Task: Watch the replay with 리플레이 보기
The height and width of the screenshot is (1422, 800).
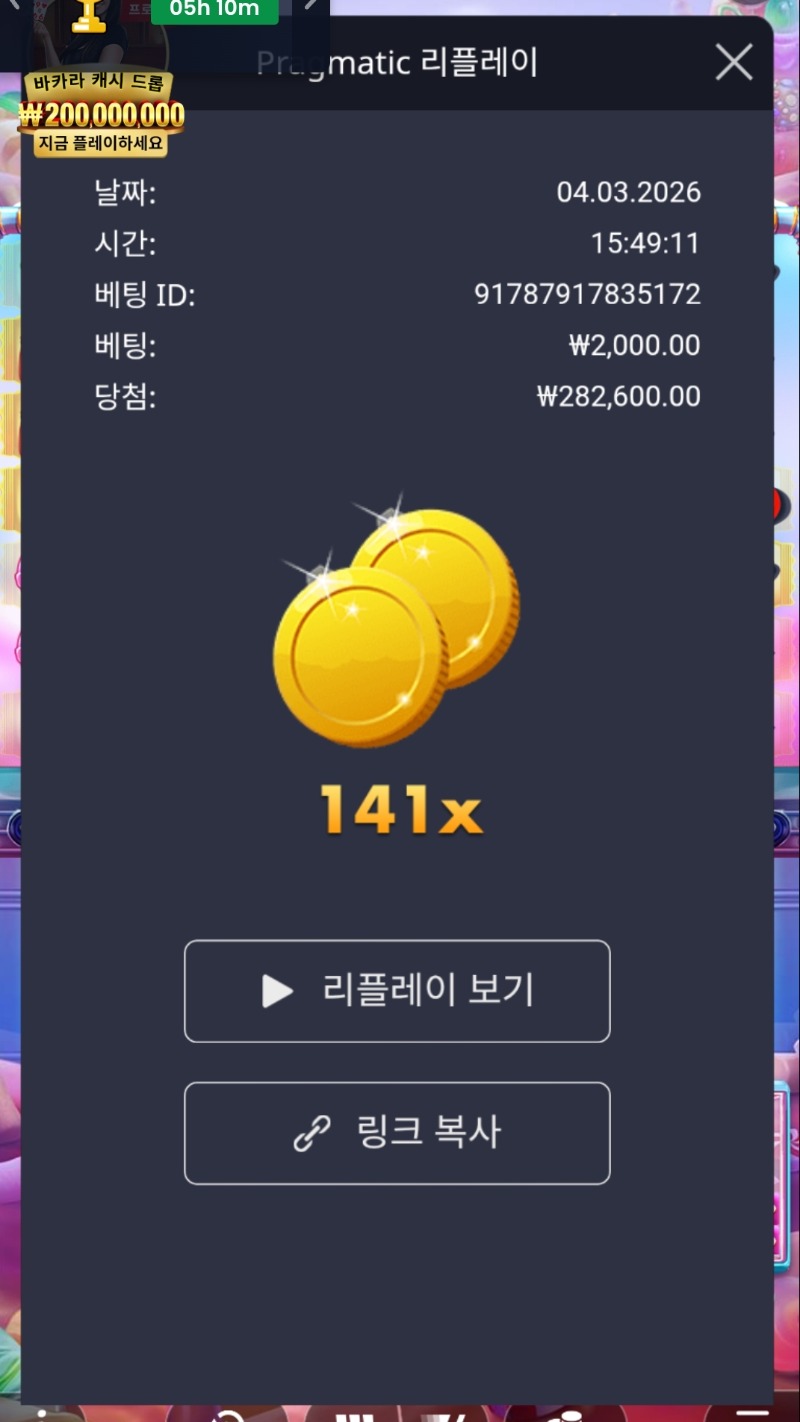Action: [397, 991]
